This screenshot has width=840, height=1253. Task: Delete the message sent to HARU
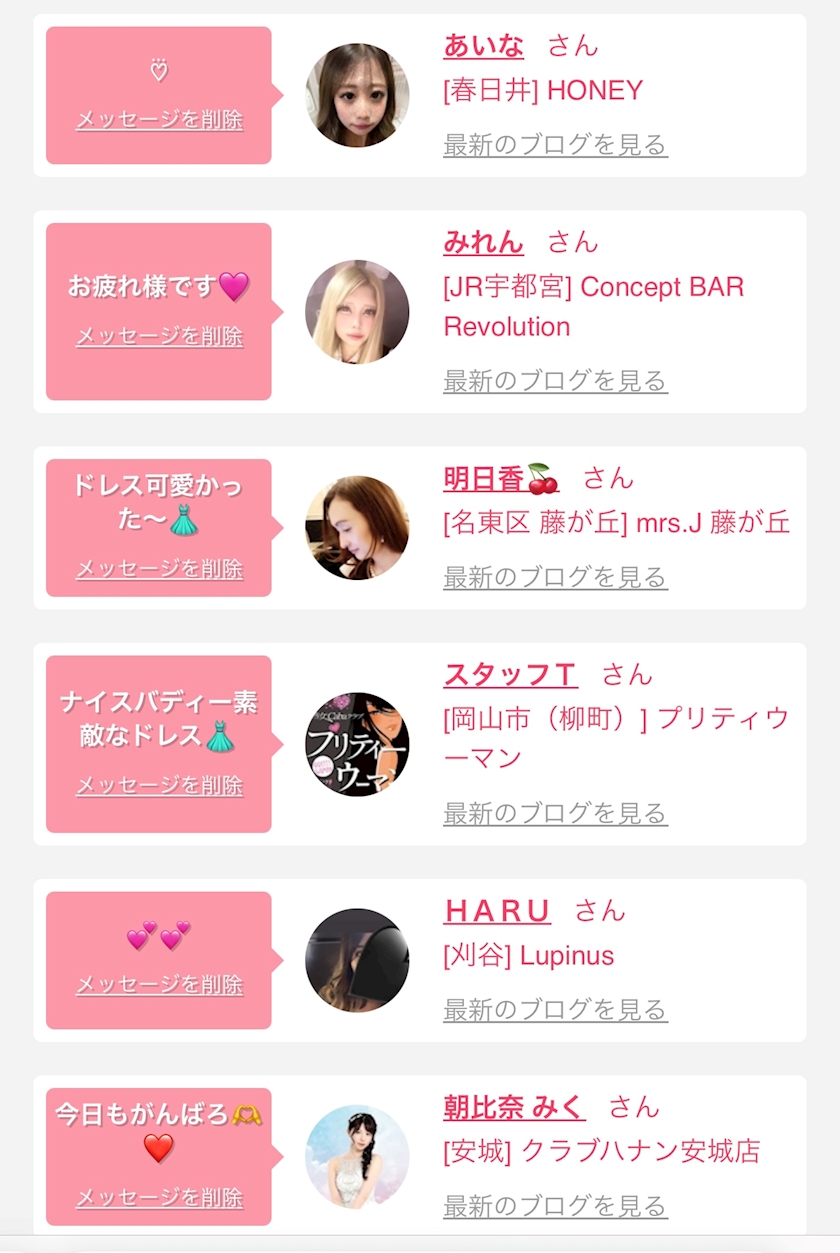click(x=159, y=985)
